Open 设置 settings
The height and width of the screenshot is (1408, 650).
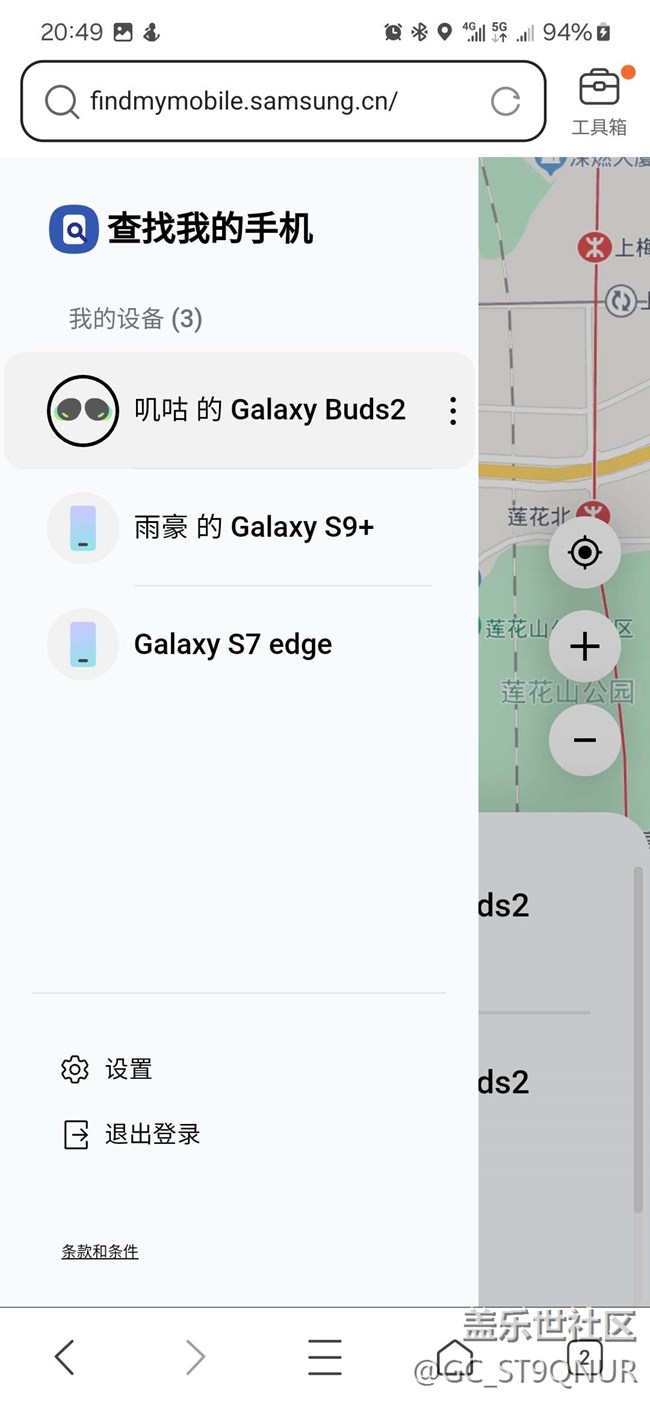(x=107, y=1069)
